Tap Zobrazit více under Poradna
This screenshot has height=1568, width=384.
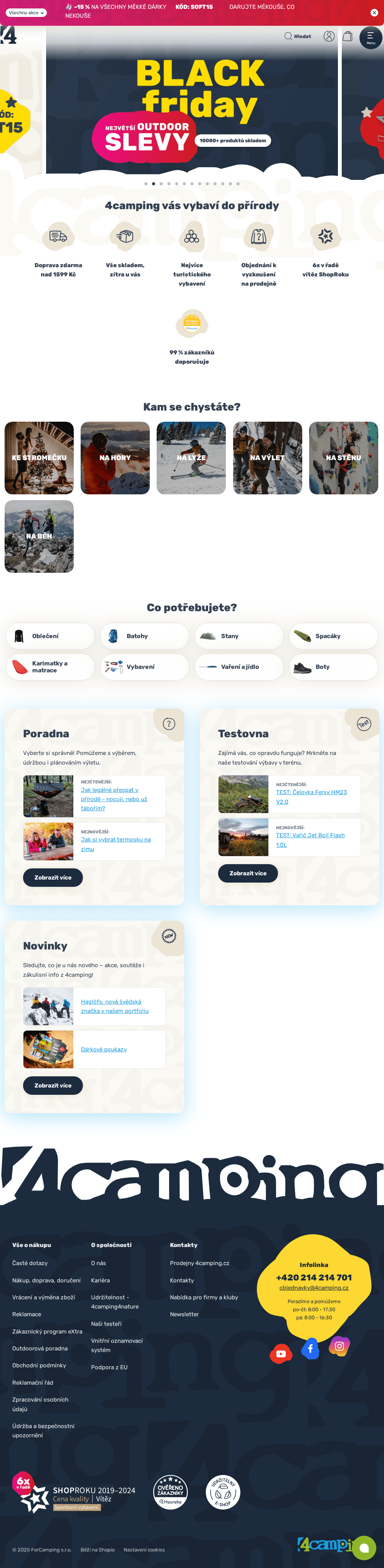click(x=53, y=877)
